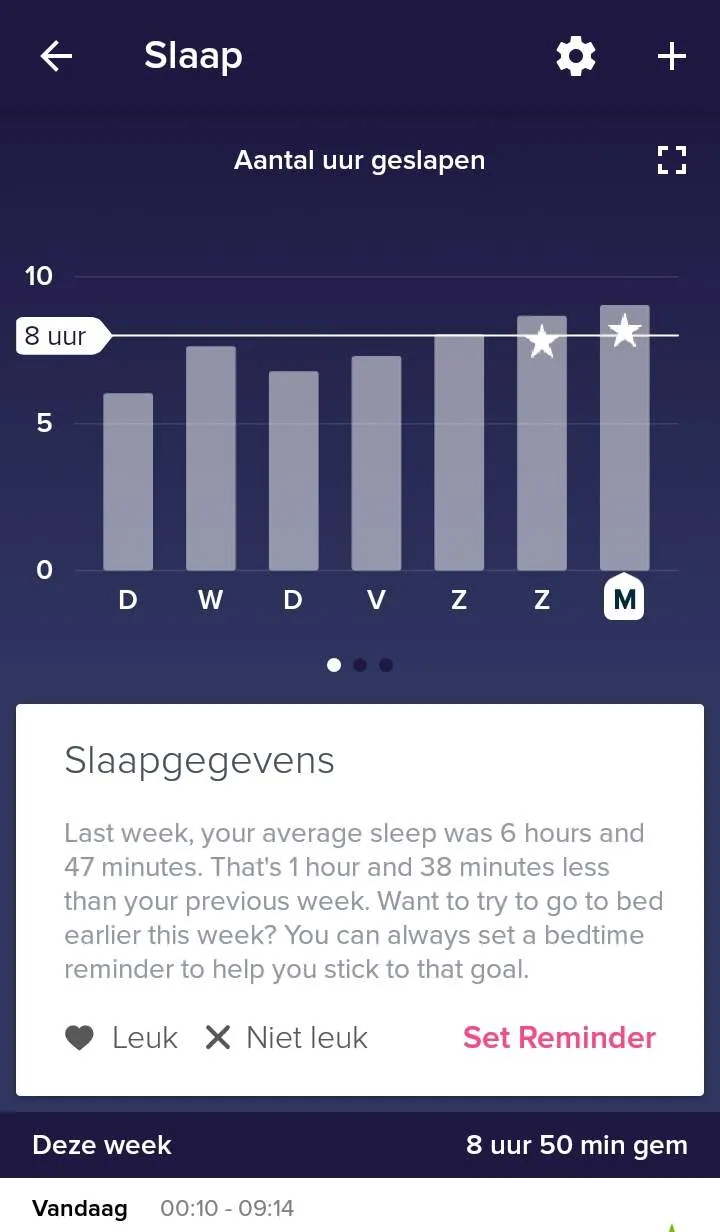Add a new sleep log
Image resolution: width=720 pixels, height=1232 pixels.
672,56
